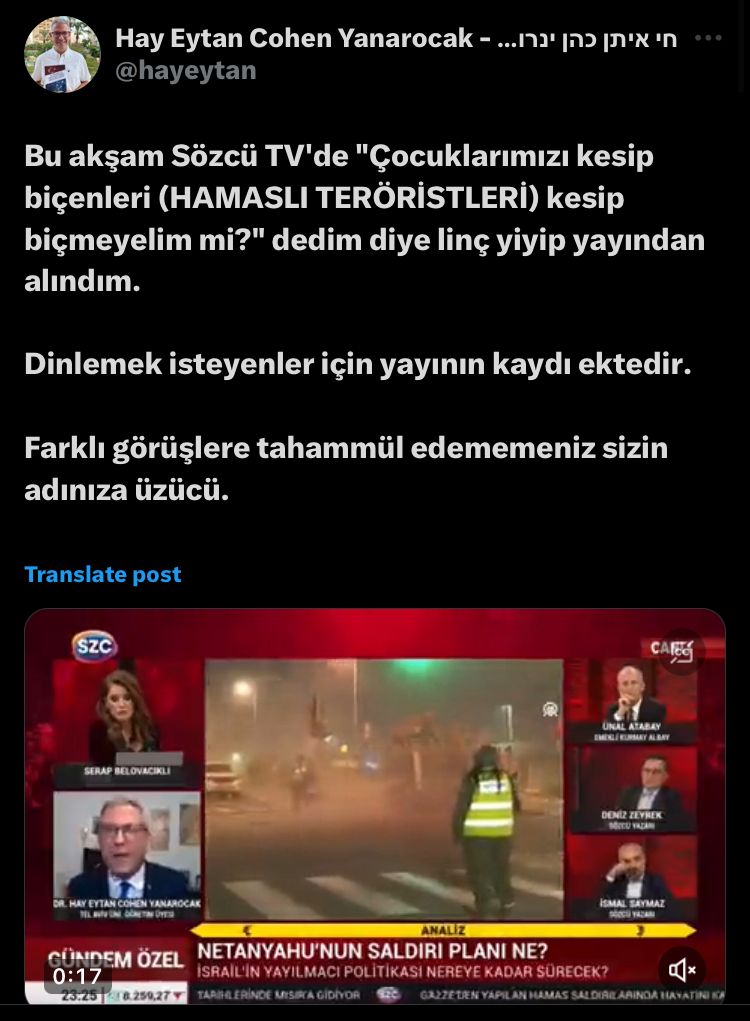Tap the @hayeytan account name

coord(186,70)
